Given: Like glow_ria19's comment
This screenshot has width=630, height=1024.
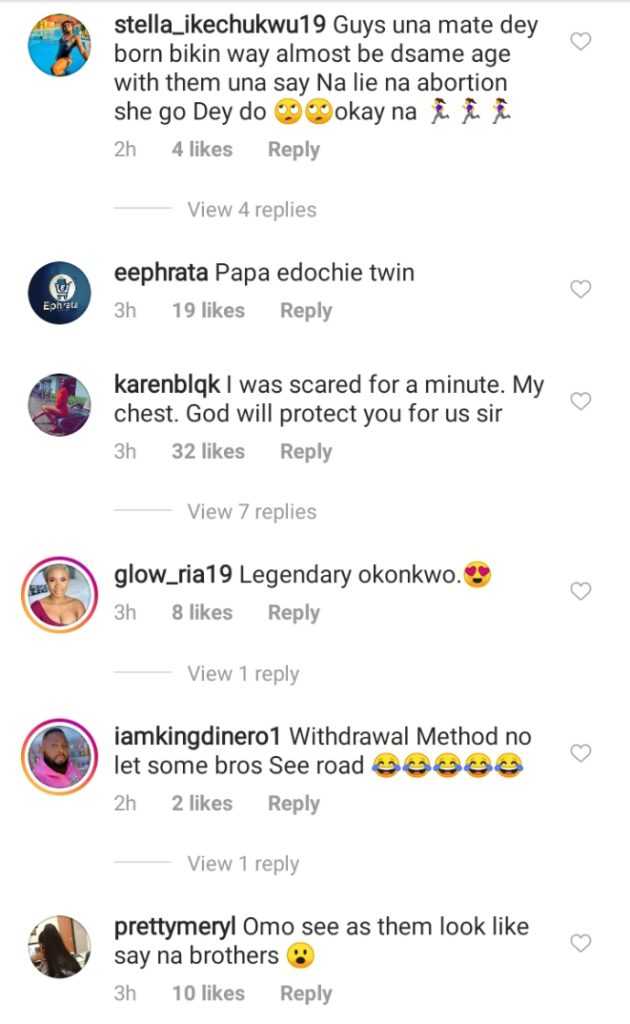Looking at the screenshot, I should (x=580, y=592).
